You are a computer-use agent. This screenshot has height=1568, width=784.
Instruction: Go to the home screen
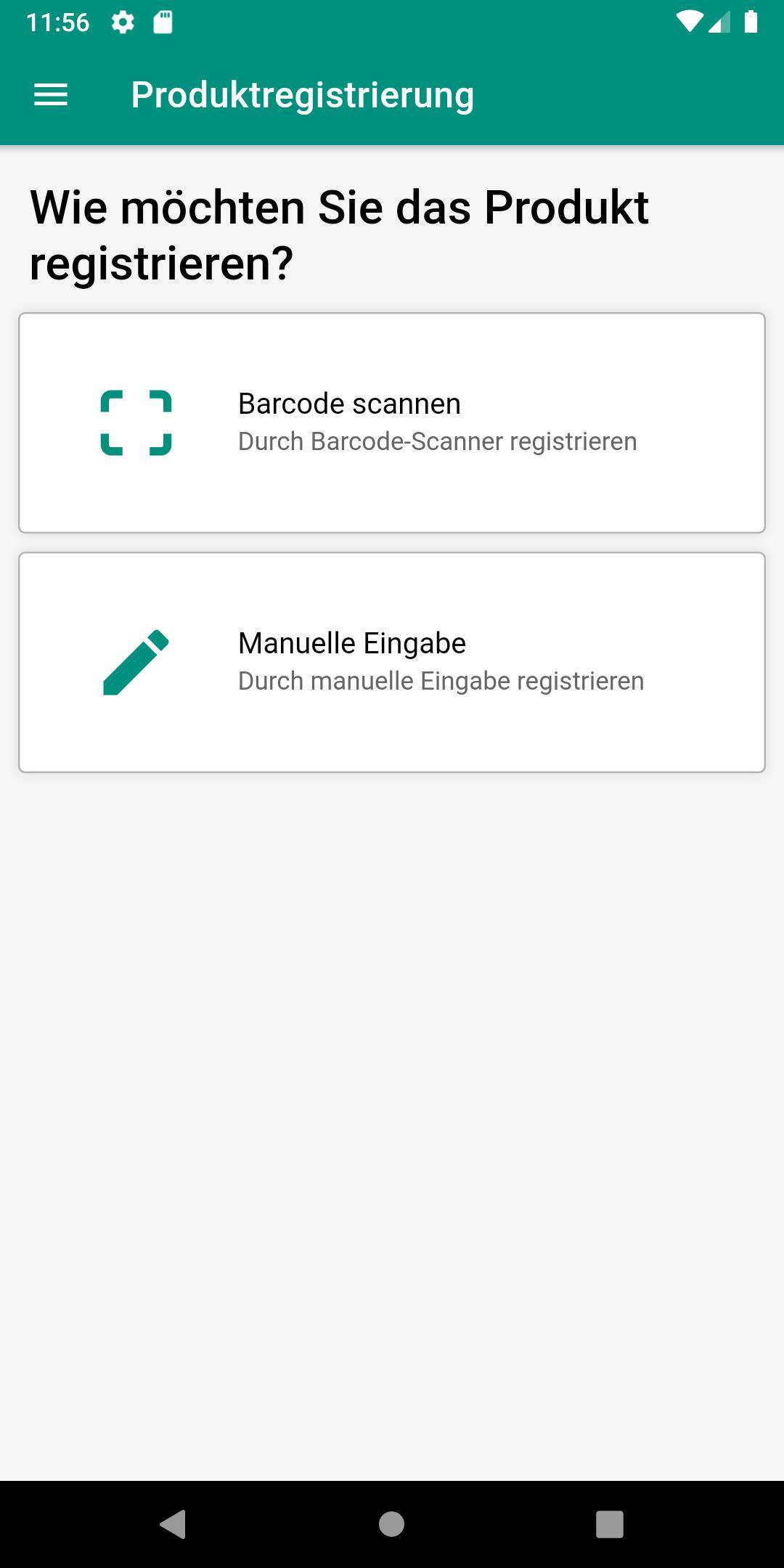392,1524
